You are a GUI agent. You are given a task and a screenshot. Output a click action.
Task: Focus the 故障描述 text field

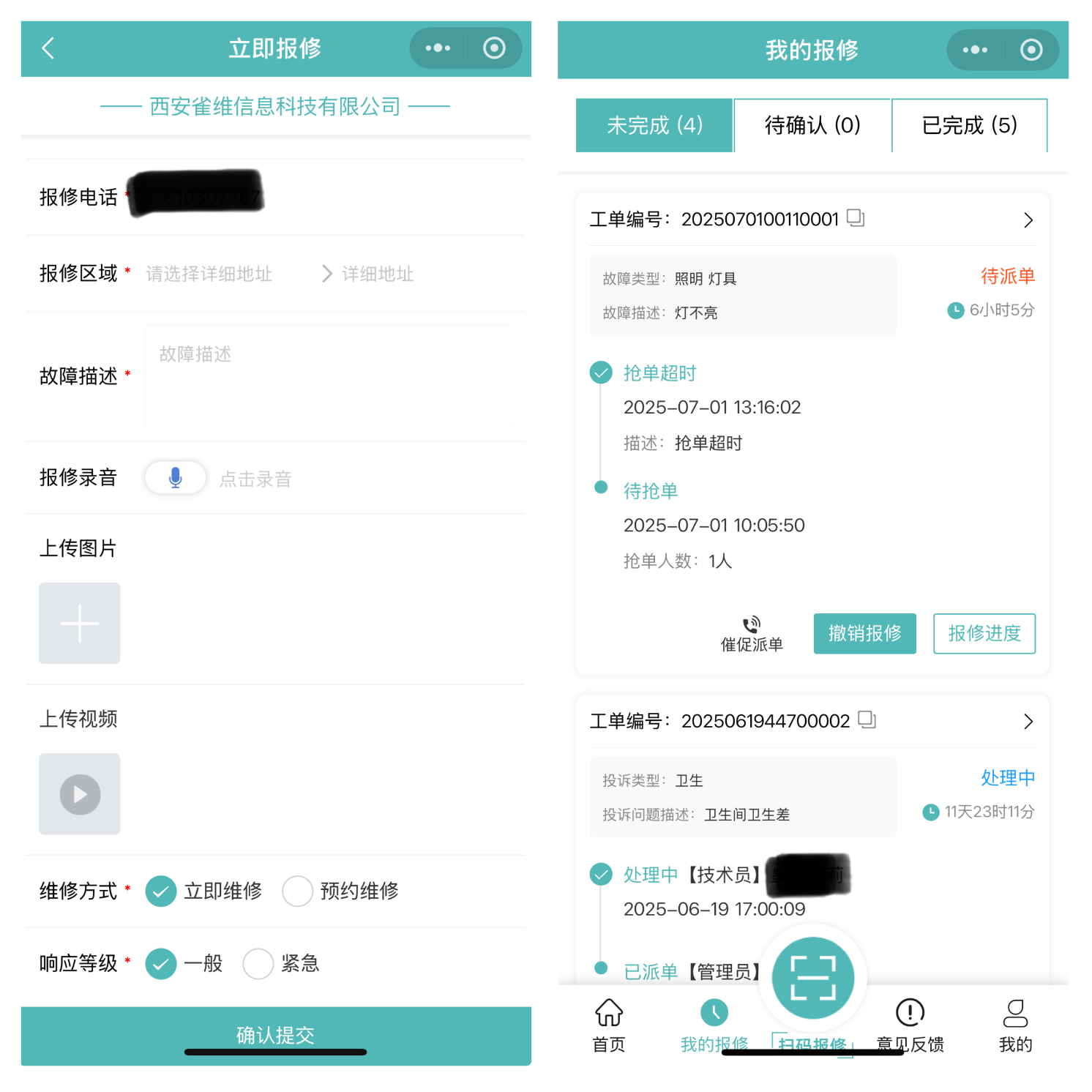point(328,376)
